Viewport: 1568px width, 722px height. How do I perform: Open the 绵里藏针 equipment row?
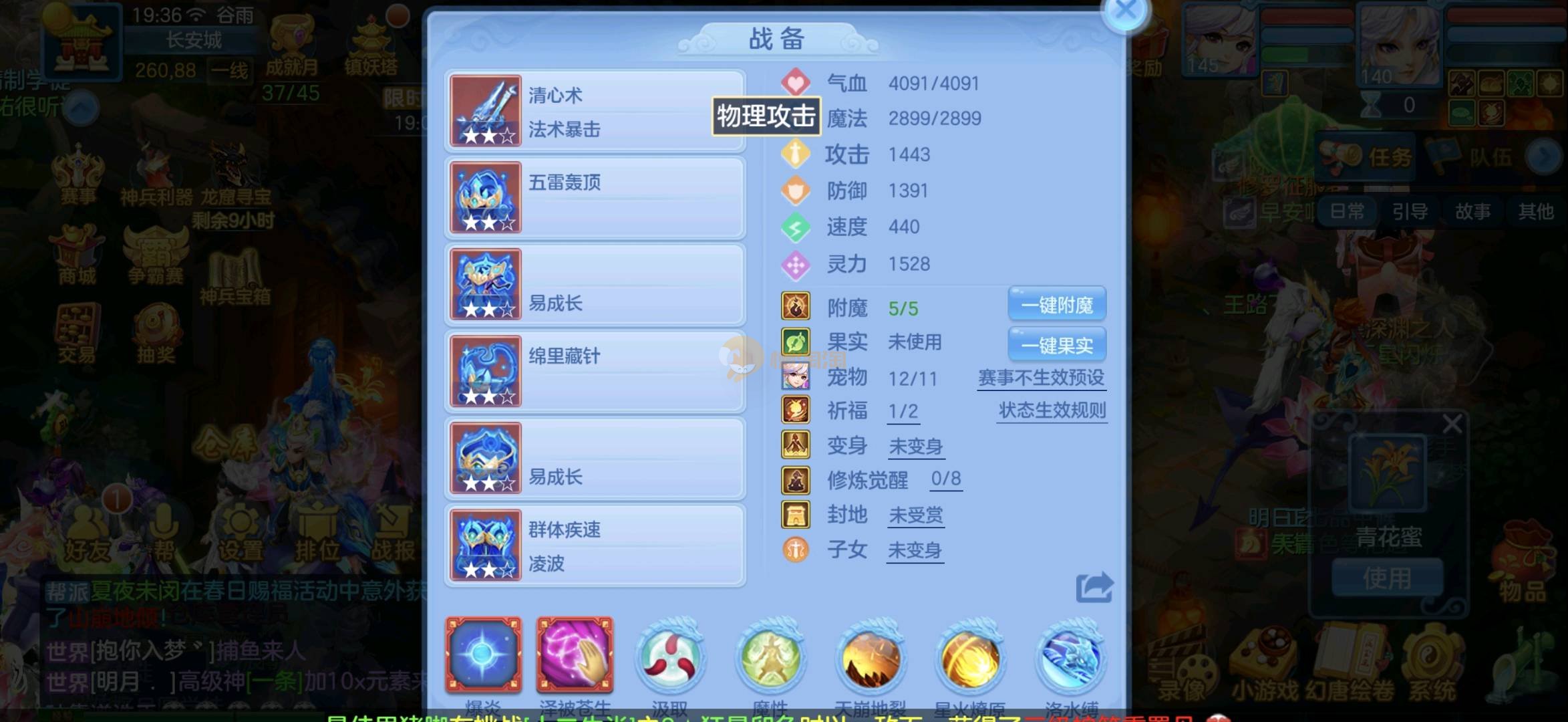pyautogui.click(x=595, y=372)
